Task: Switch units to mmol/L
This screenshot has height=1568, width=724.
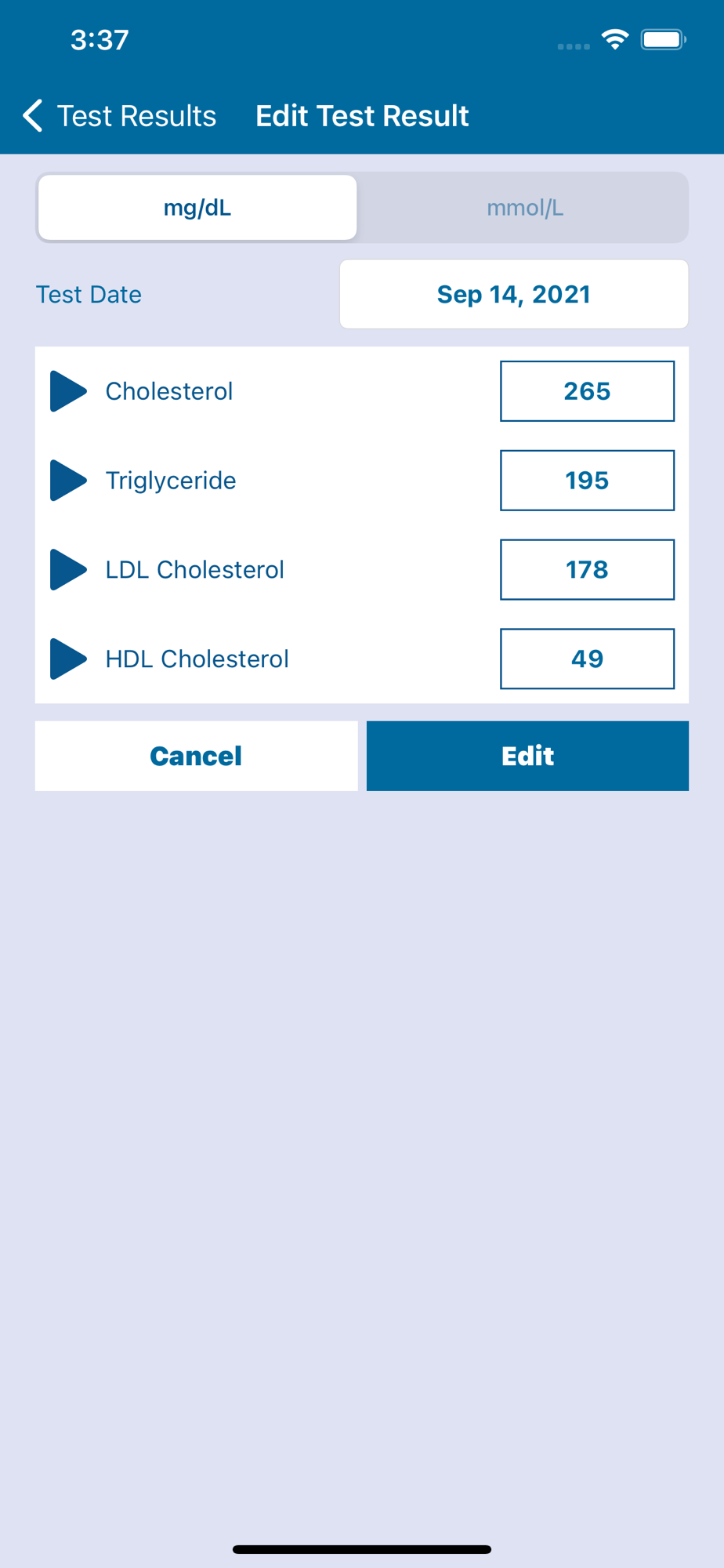Action: [524, 208]
